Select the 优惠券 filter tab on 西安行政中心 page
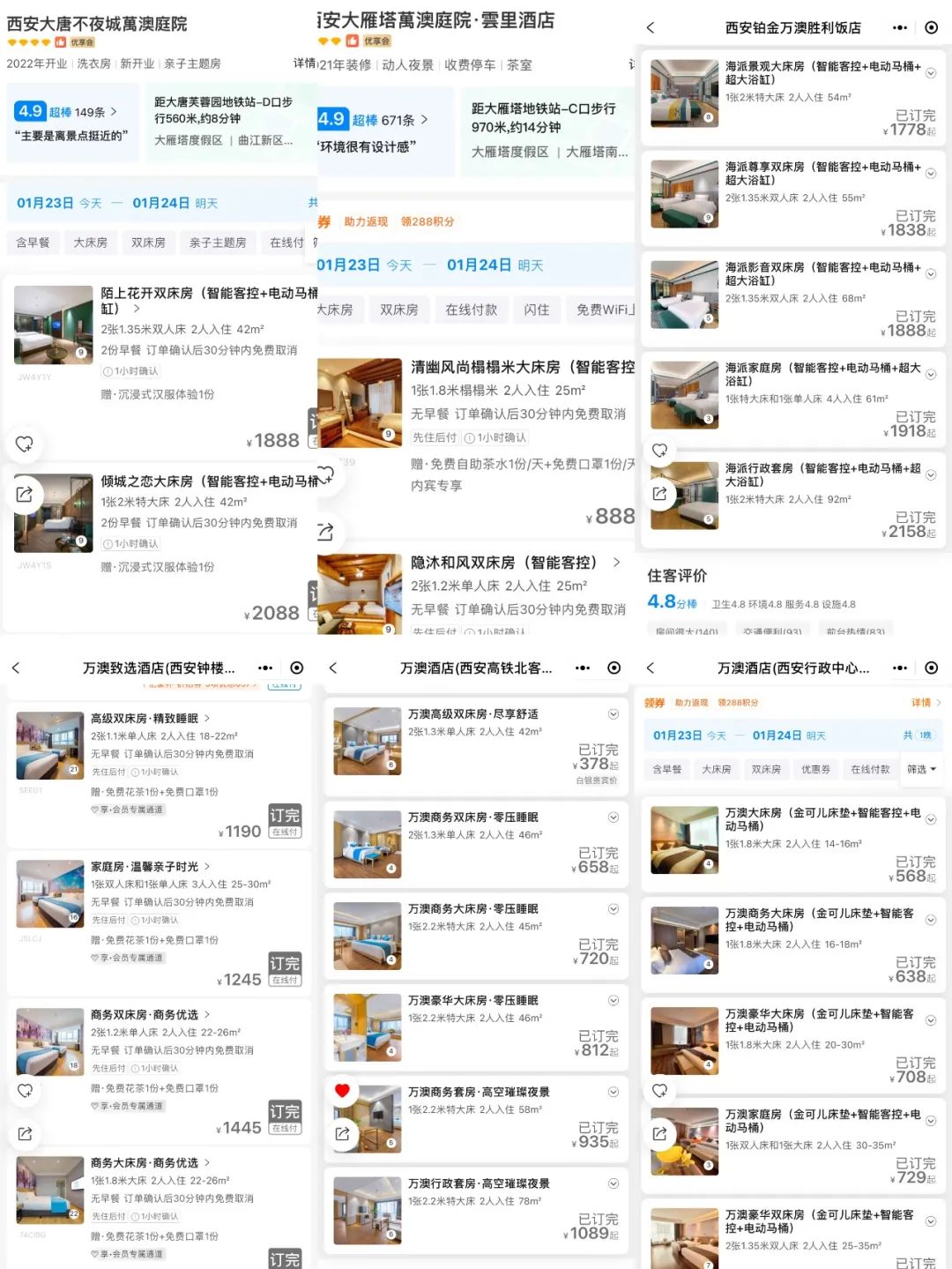Image resolution: width=952 pixels, height=1269 pixels. coord(818,769)
